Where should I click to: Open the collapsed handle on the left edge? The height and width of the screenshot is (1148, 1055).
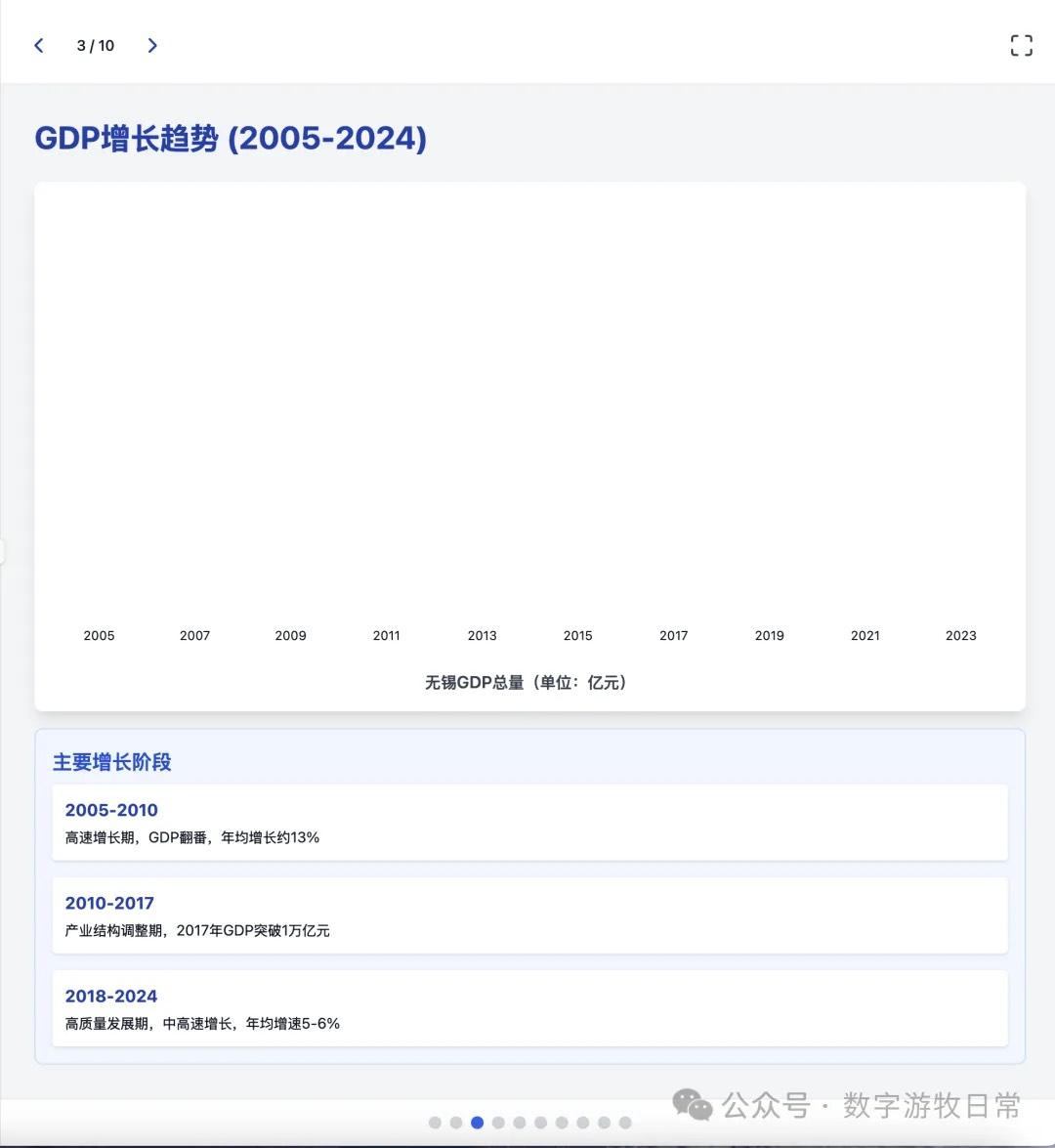coord(4,550)
